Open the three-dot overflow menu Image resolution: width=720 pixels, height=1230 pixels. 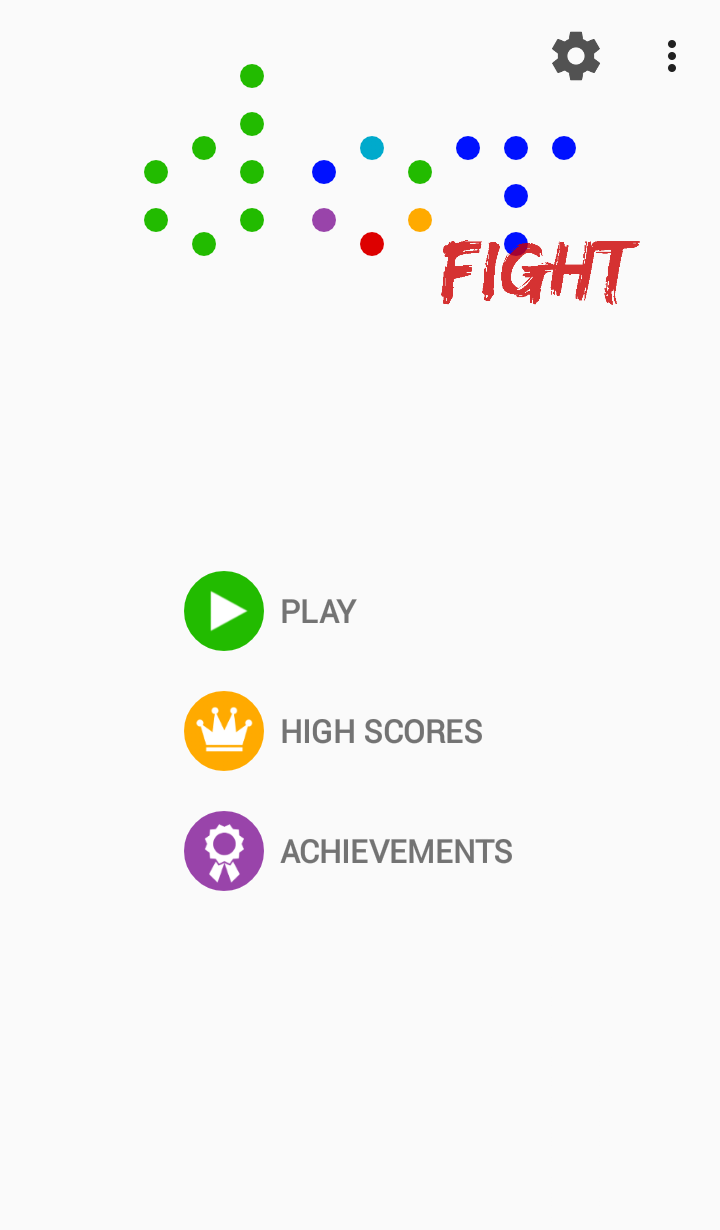[672, 56]
